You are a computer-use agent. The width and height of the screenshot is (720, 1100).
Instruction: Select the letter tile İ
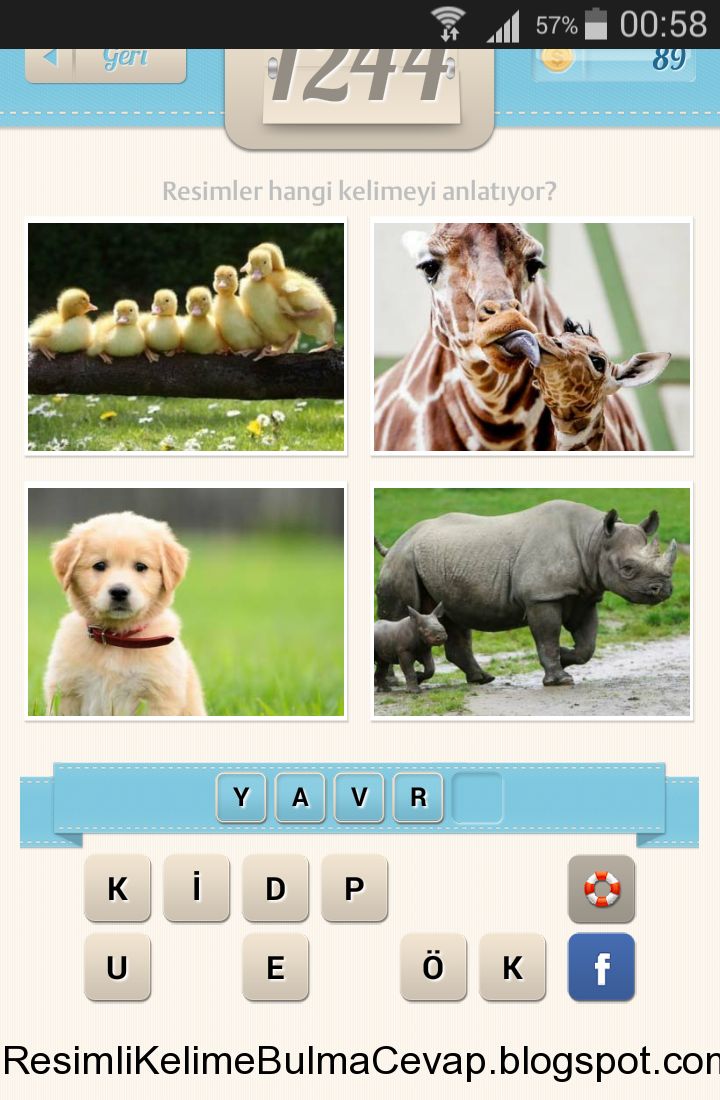coord(196,888)
